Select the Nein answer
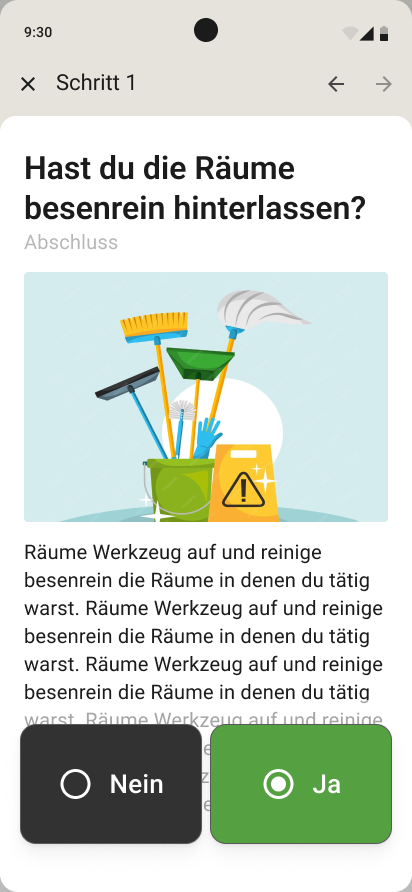The width and height of the screenshot is (412, 892). click(111, 784)
